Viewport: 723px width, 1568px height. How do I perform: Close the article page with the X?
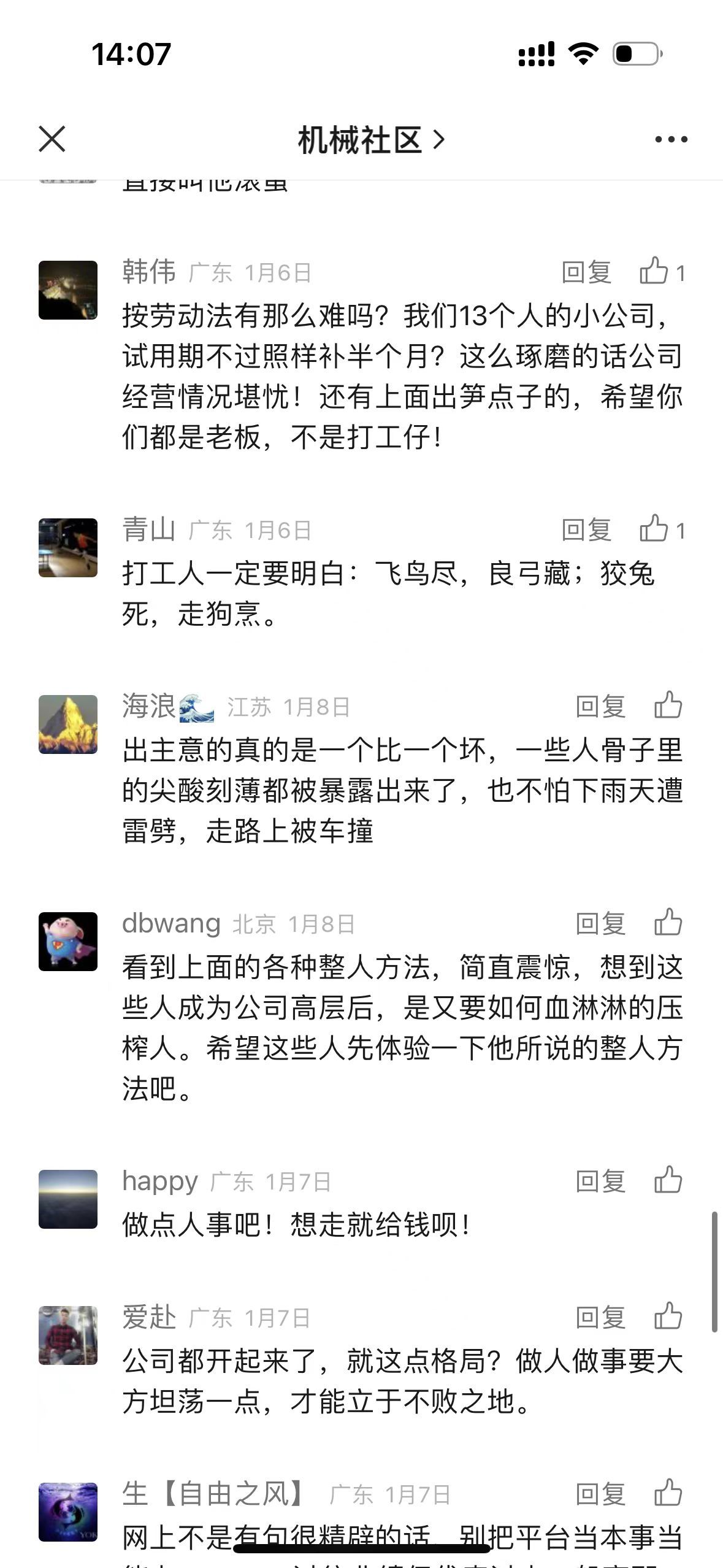coord(52,139)
